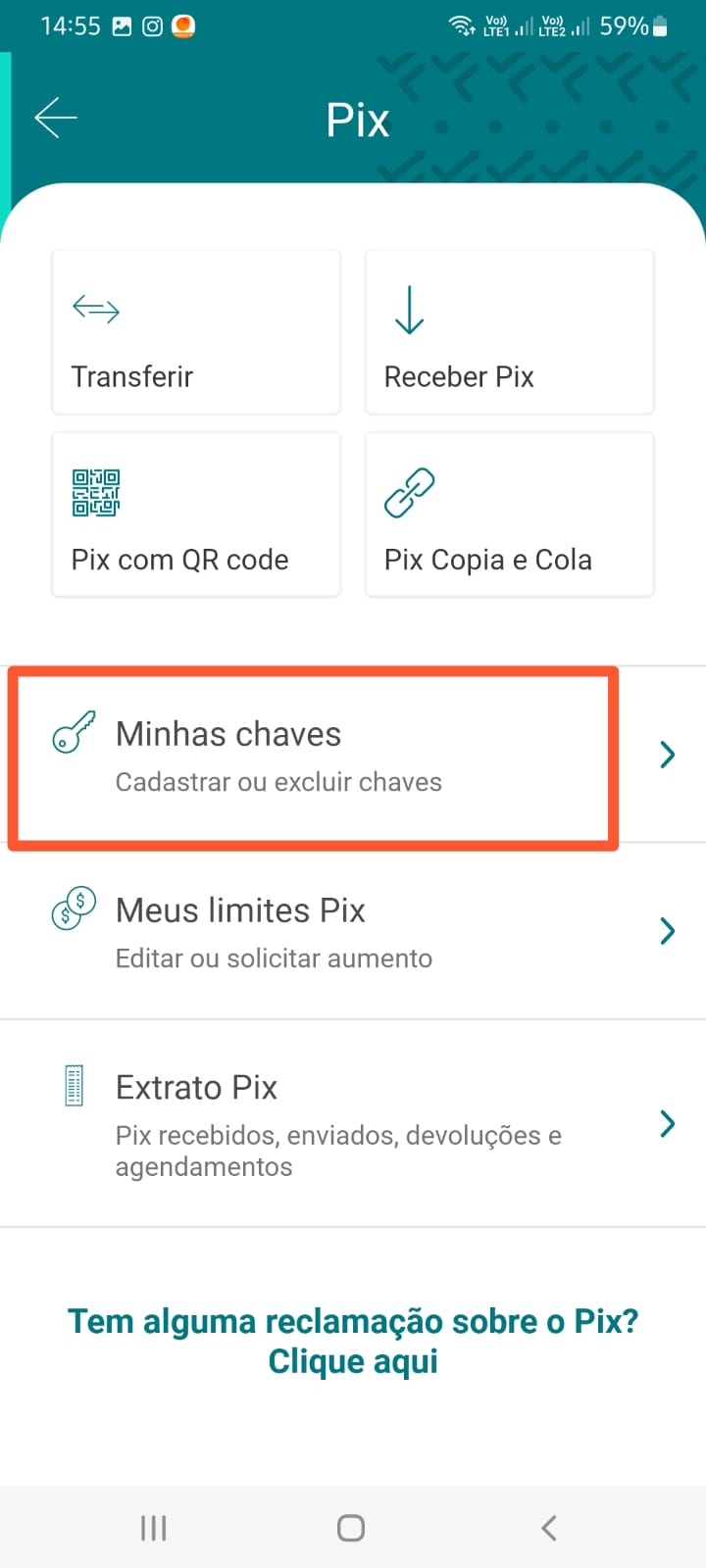Open Meus limites Pix
Screen dimensions: 706x1568
(x=353, y=931)
